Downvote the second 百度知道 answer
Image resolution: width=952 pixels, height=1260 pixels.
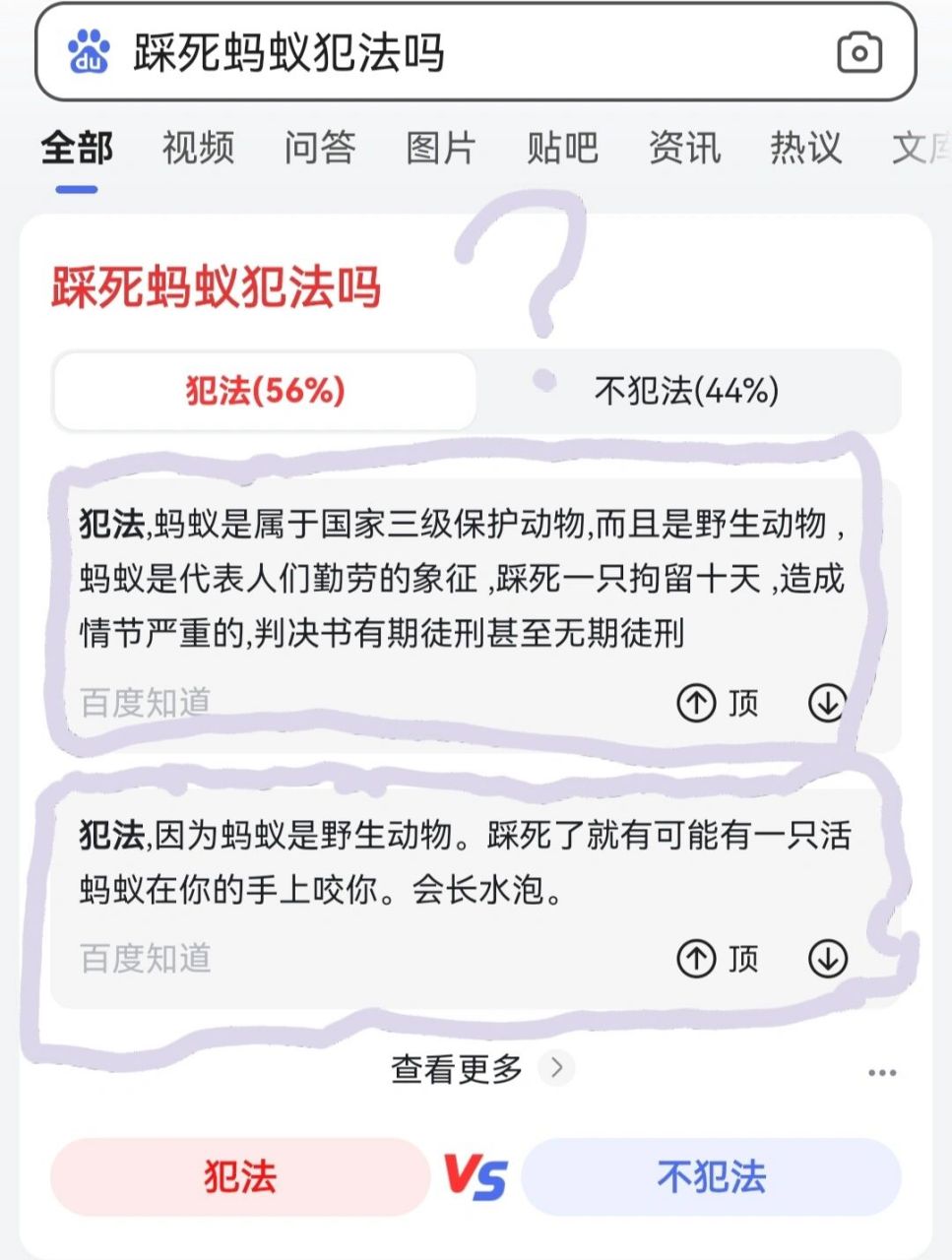click(x=828, y=958)
